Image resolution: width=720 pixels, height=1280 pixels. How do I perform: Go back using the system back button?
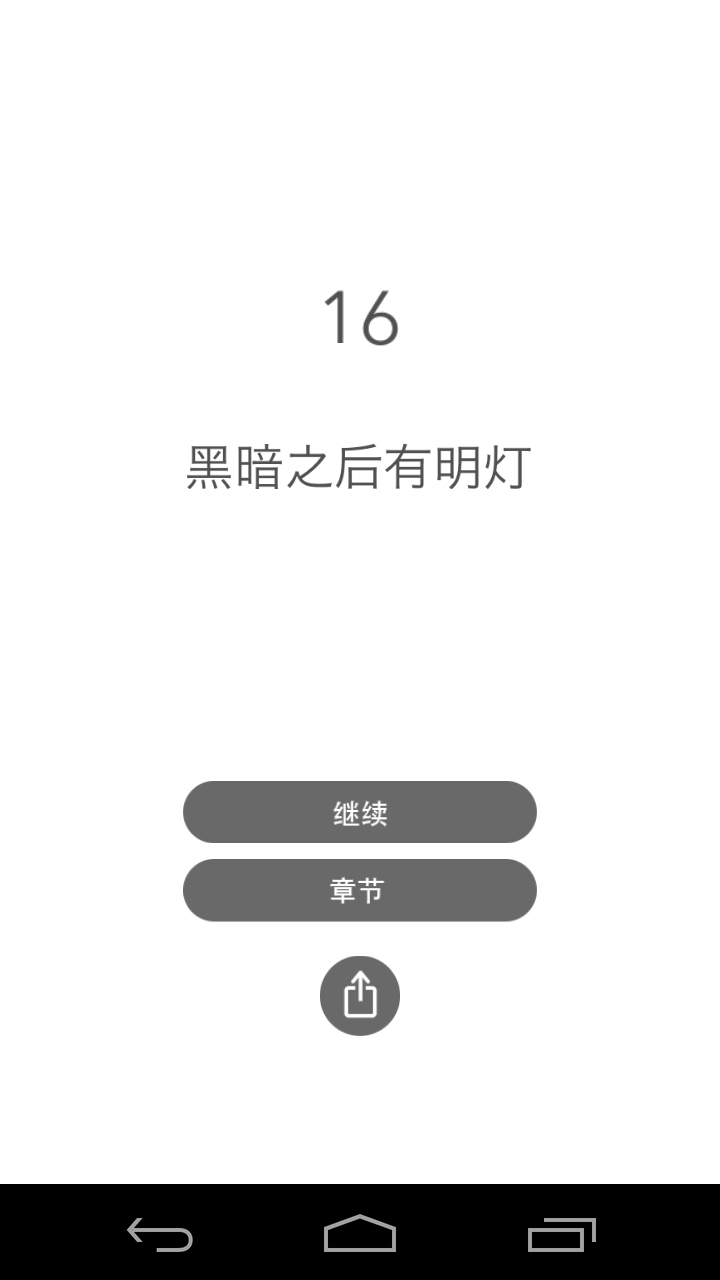pos(160,1234)
